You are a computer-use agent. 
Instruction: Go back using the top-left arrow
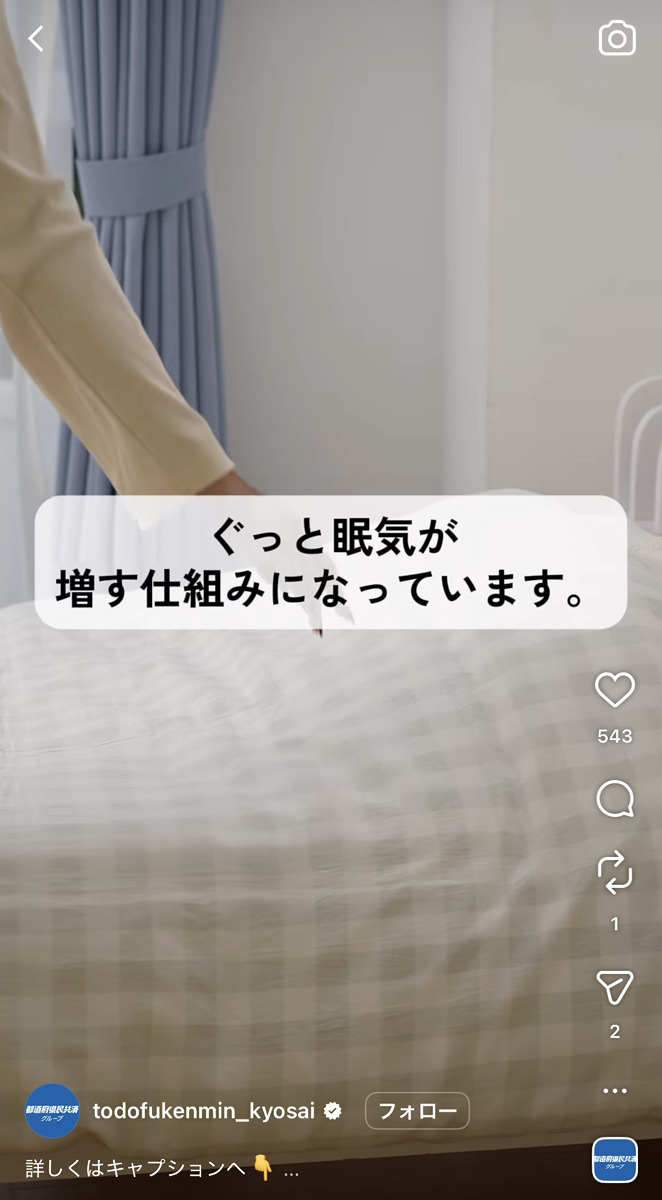(x=36, y=39)
